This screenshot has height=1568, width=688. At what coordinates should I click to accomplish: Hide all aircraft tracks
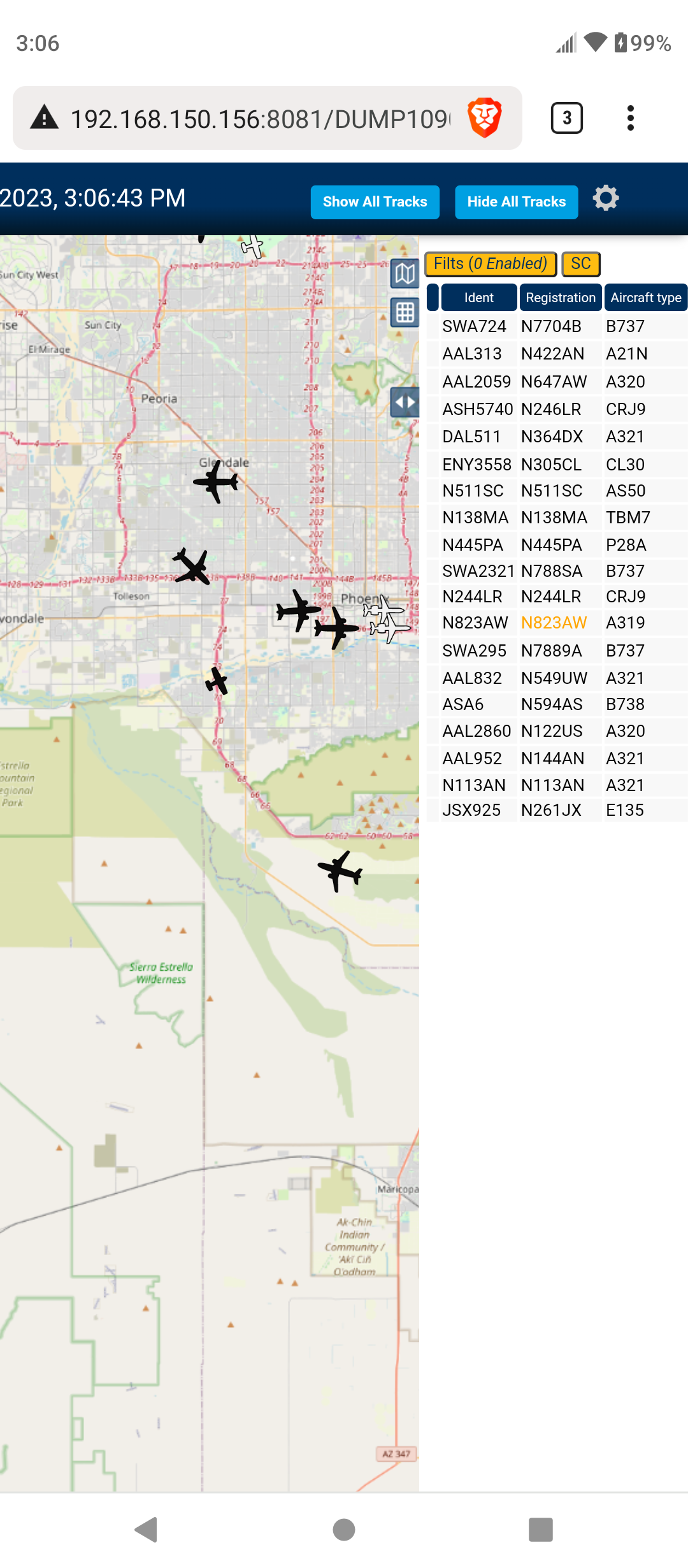pyautogui.click(x=516, y=202)
